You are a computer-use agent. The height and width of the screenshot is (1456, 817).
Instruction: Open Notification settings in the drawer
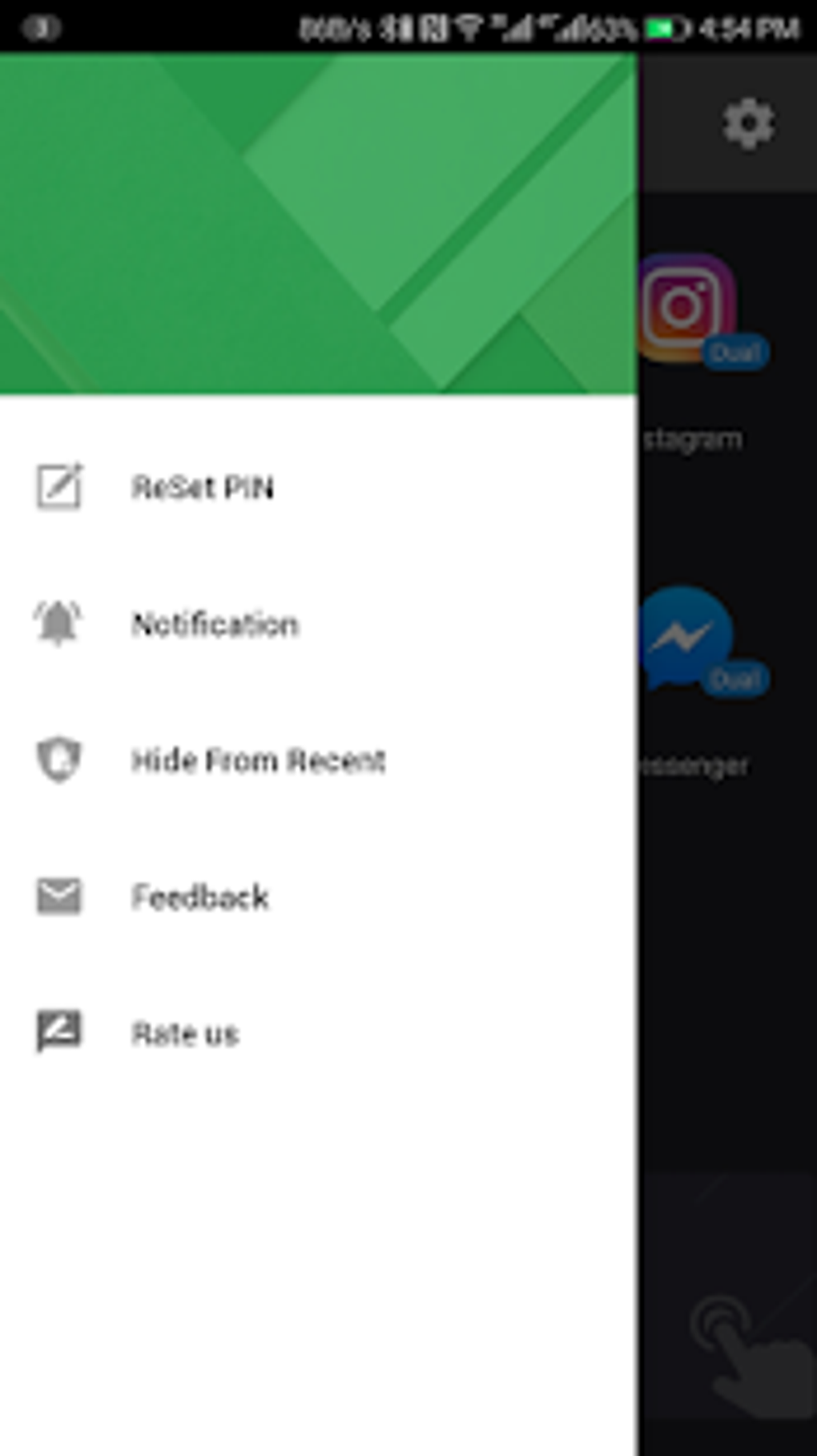[x=319, y=623]
